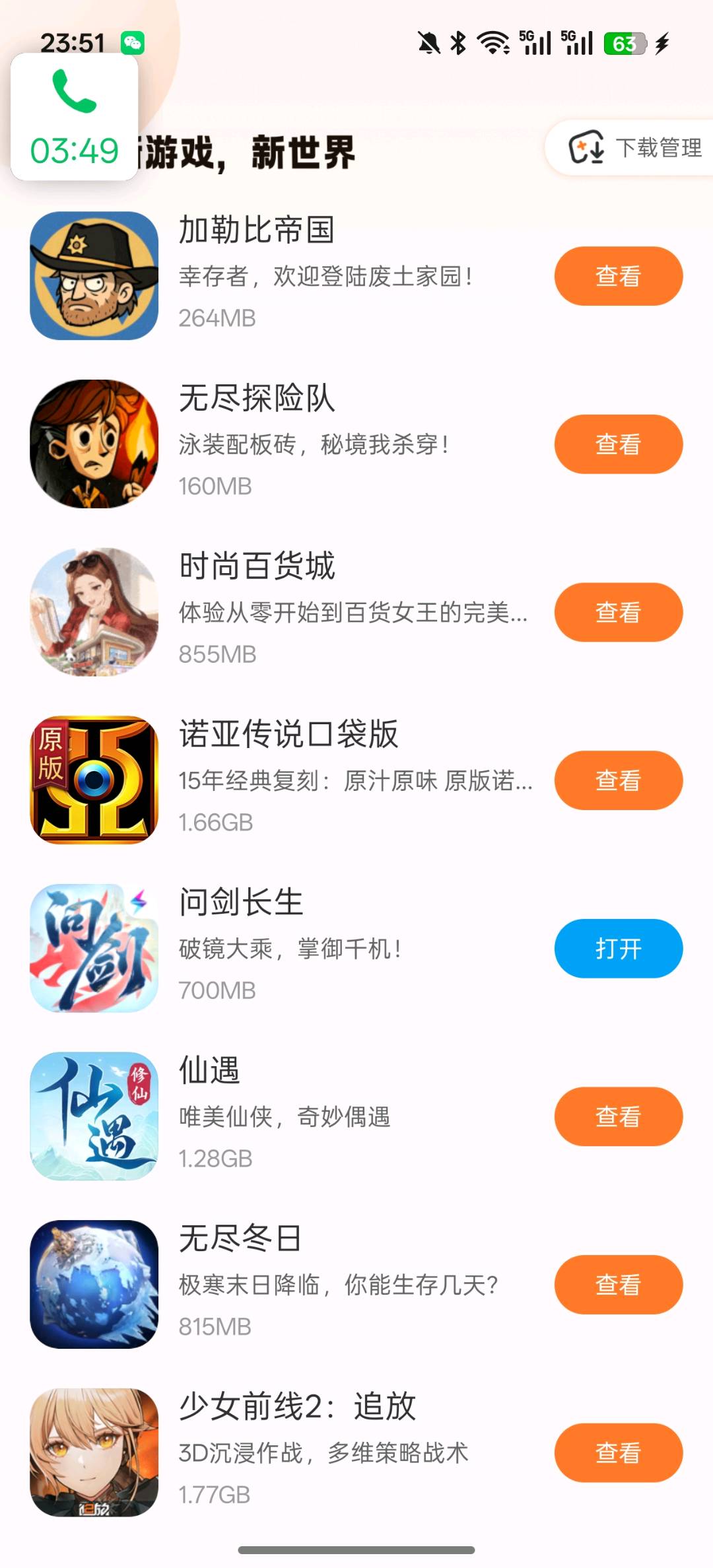Image resolution: width=713 pixels, height=1568 pixels.
Task: Tap 查看 next to 加勒比帝国
Action: (618, 276)
